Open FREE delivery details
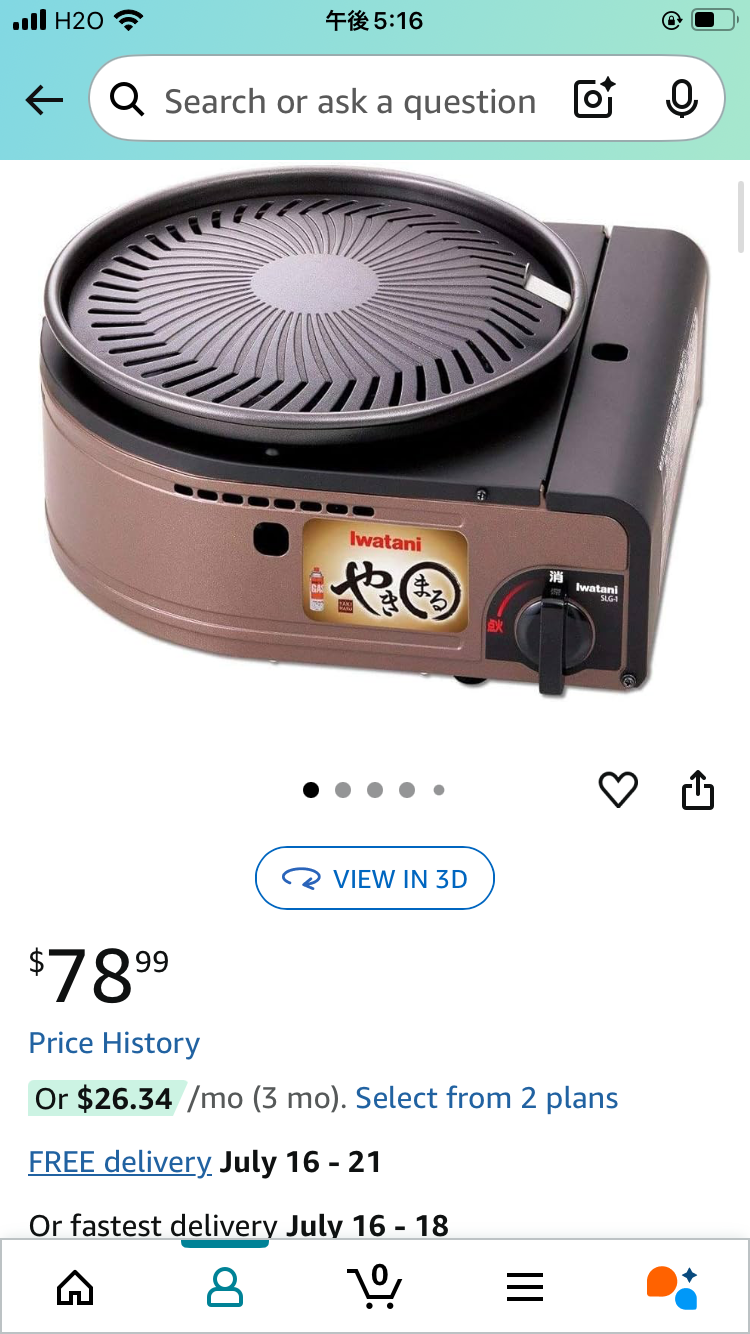This screenshot has width=750, height=1334. (x=120, y=1162)
